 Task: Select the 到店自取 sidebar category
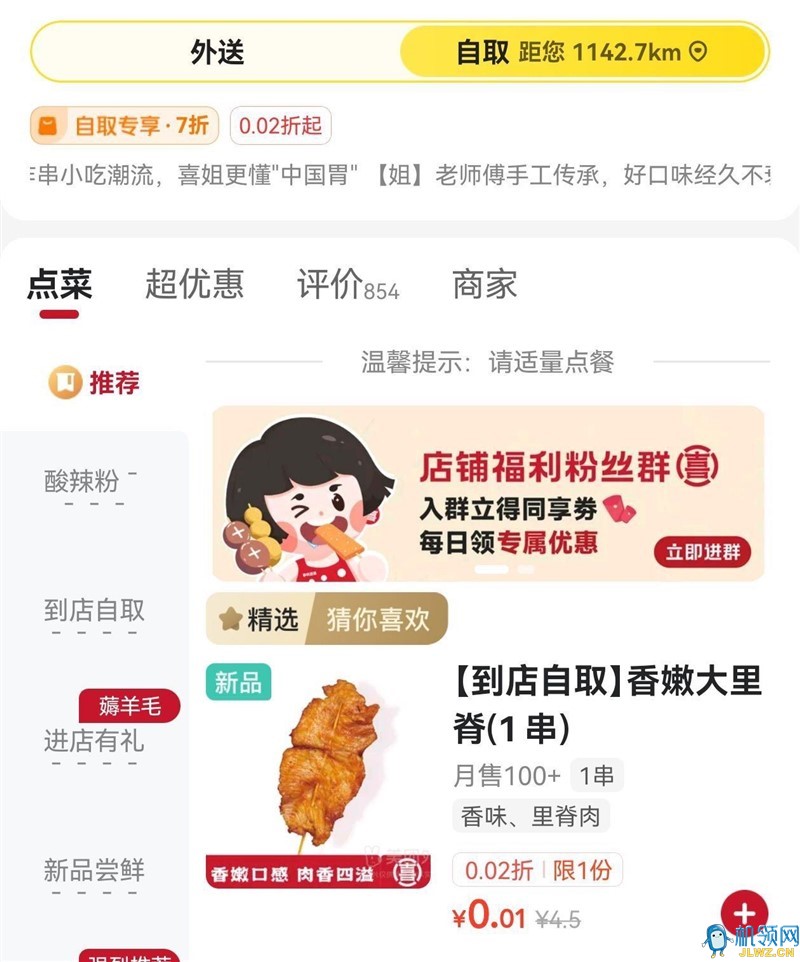(x=94, y=610)
